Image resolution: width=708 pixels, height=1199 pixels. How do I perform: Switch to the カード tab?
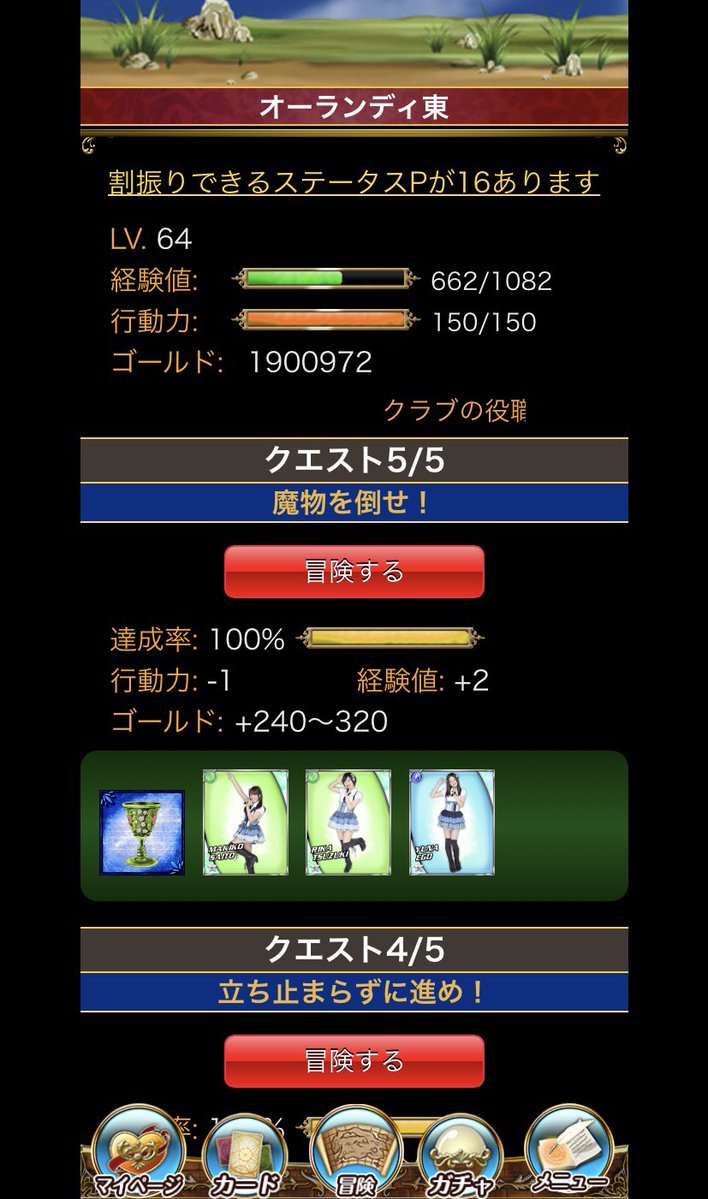[245, 1155]
